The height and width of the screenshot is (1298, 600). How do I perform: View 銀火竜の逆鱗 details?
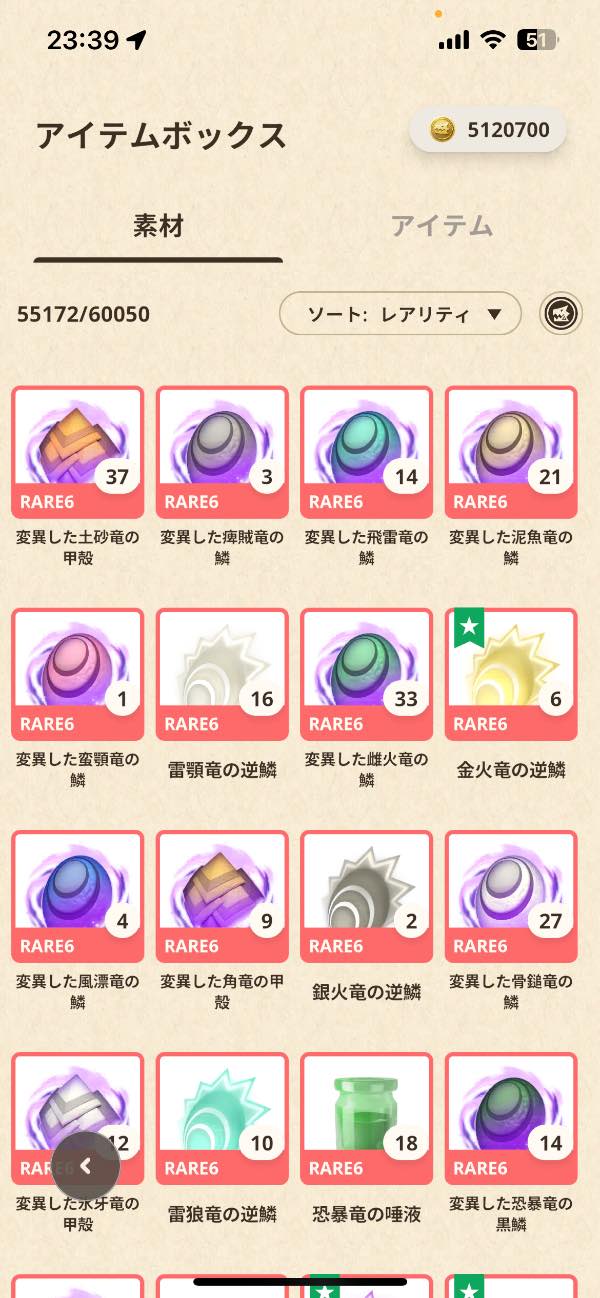(366, 896)
